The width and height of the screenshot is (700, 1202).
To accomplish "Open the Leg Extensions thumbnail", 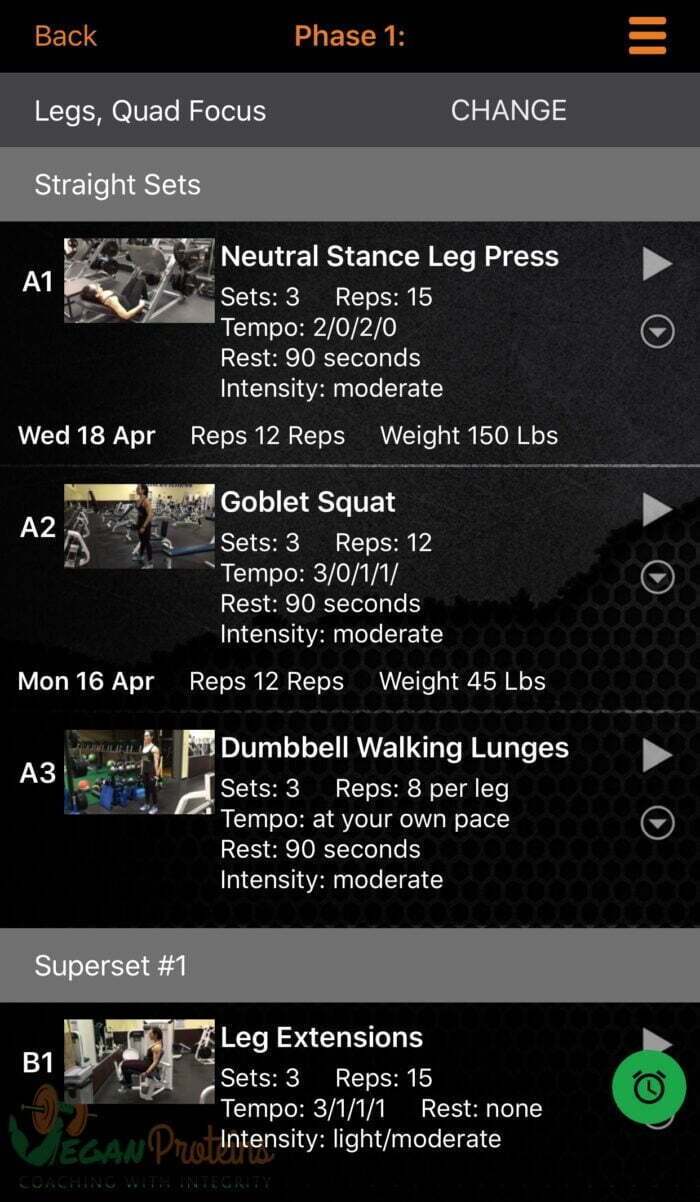I will [139, 1061].
